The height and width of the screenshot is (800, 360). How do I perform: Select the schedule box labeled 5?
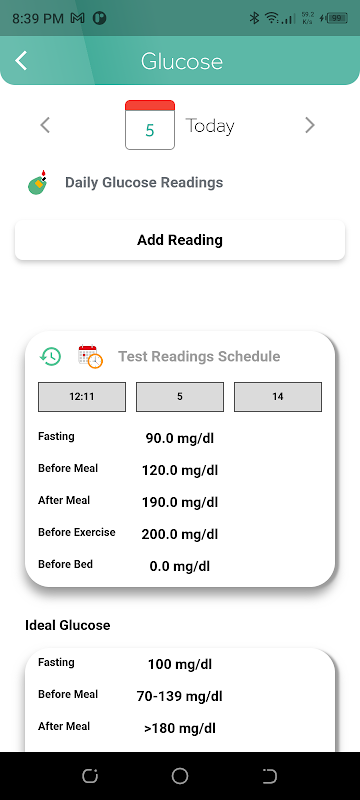(180, 397)
